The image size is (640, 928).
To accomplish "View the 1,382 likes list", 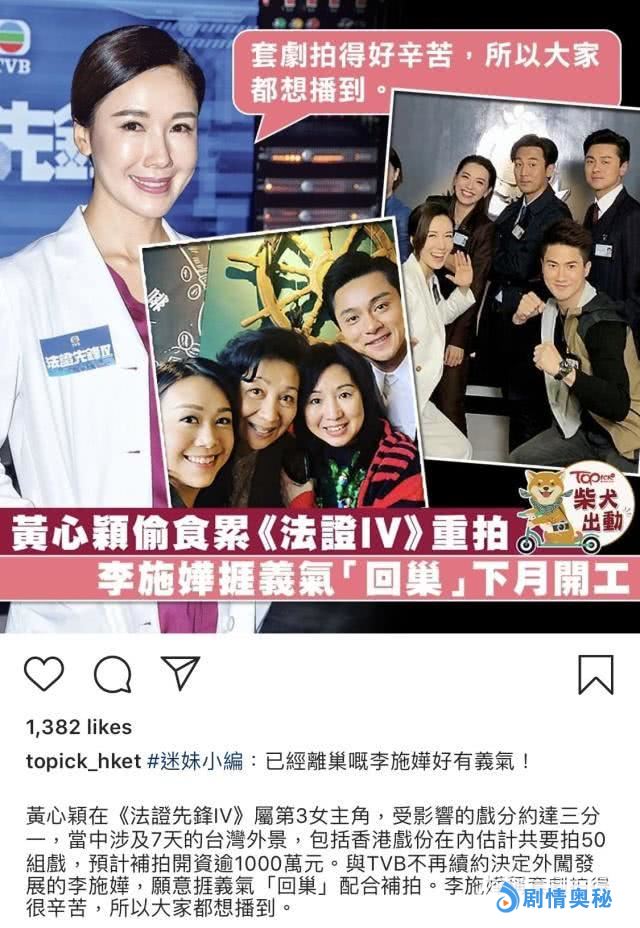I will click(x=67, y=727).
